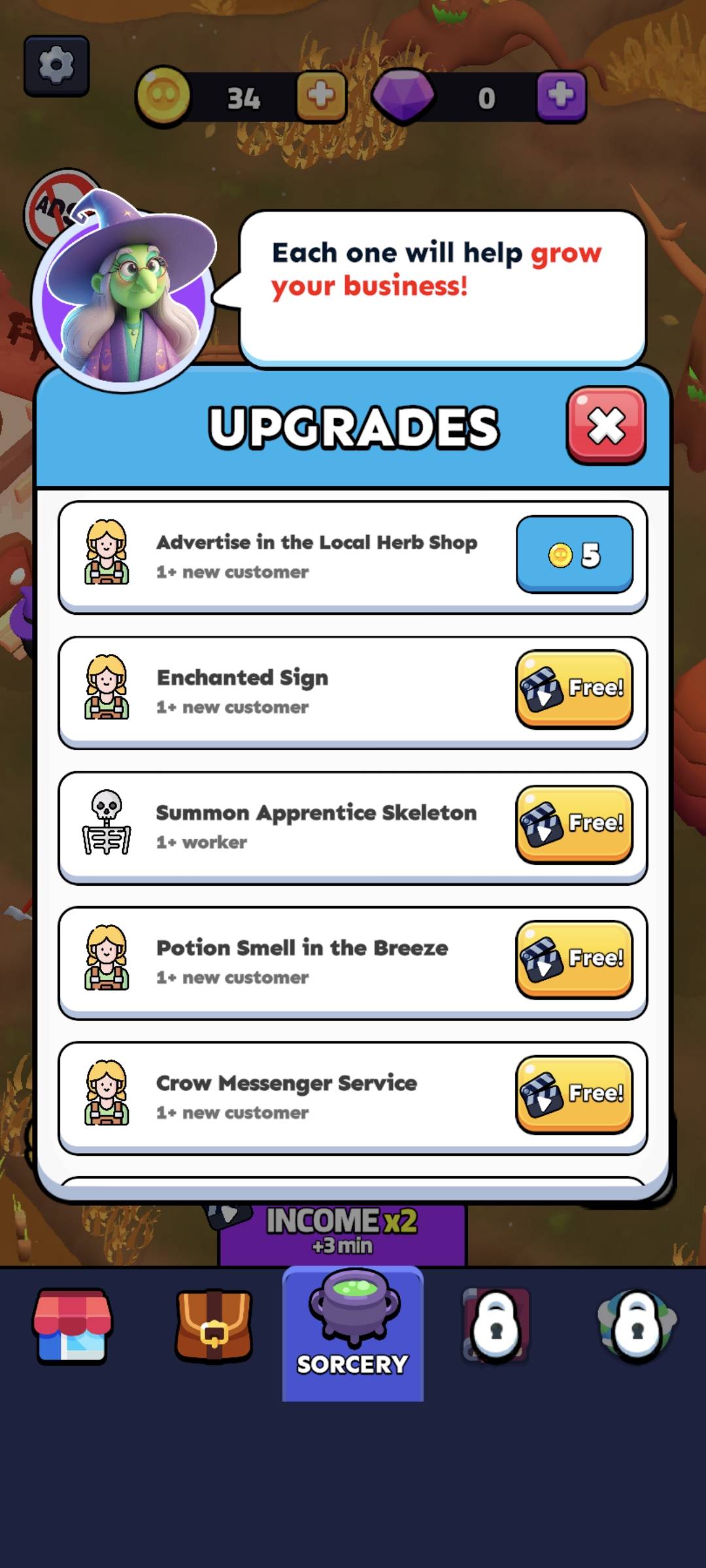Switch to the Sorcery tab
The image size is (706, 1568).
(x=353, y=1333)
